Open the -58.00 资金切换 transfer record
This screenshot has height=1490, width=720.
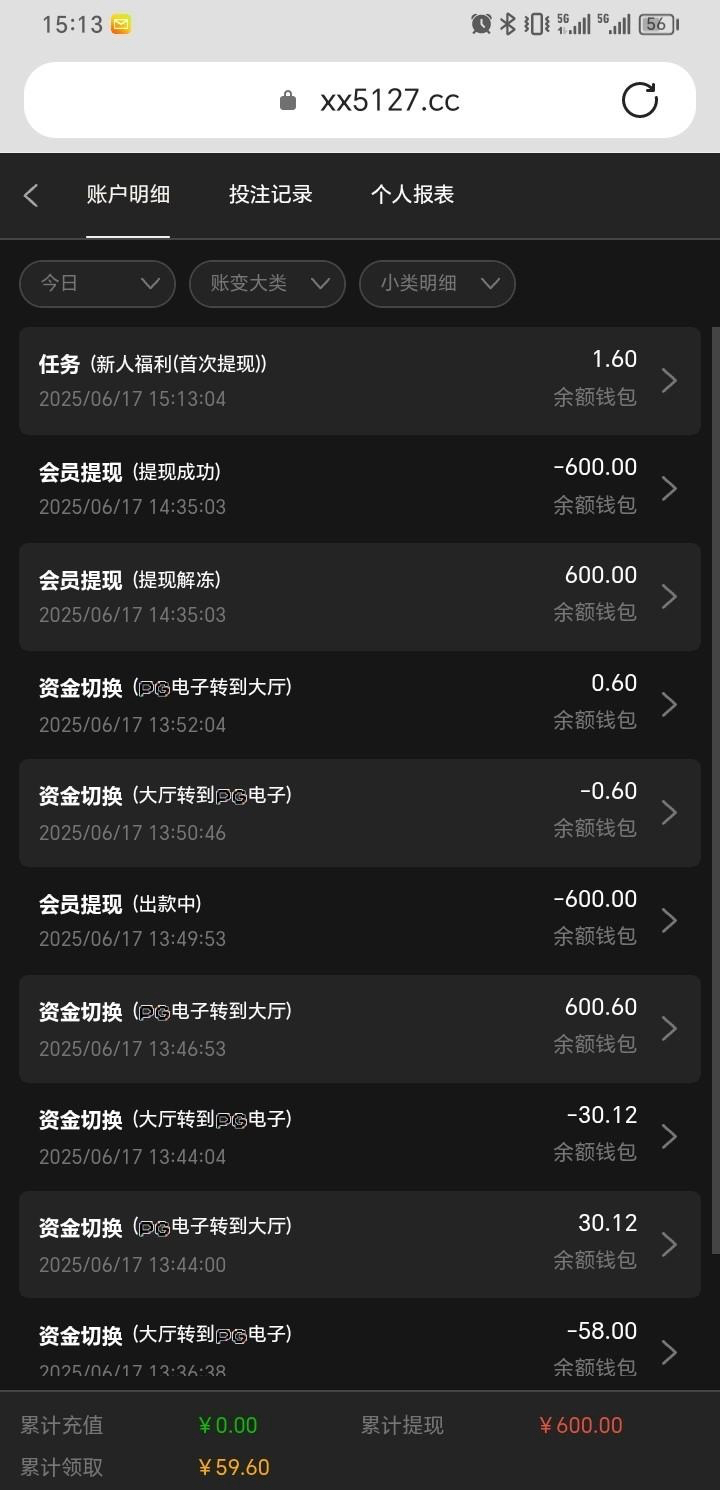pyautogui.click(x=359, y=1348)
